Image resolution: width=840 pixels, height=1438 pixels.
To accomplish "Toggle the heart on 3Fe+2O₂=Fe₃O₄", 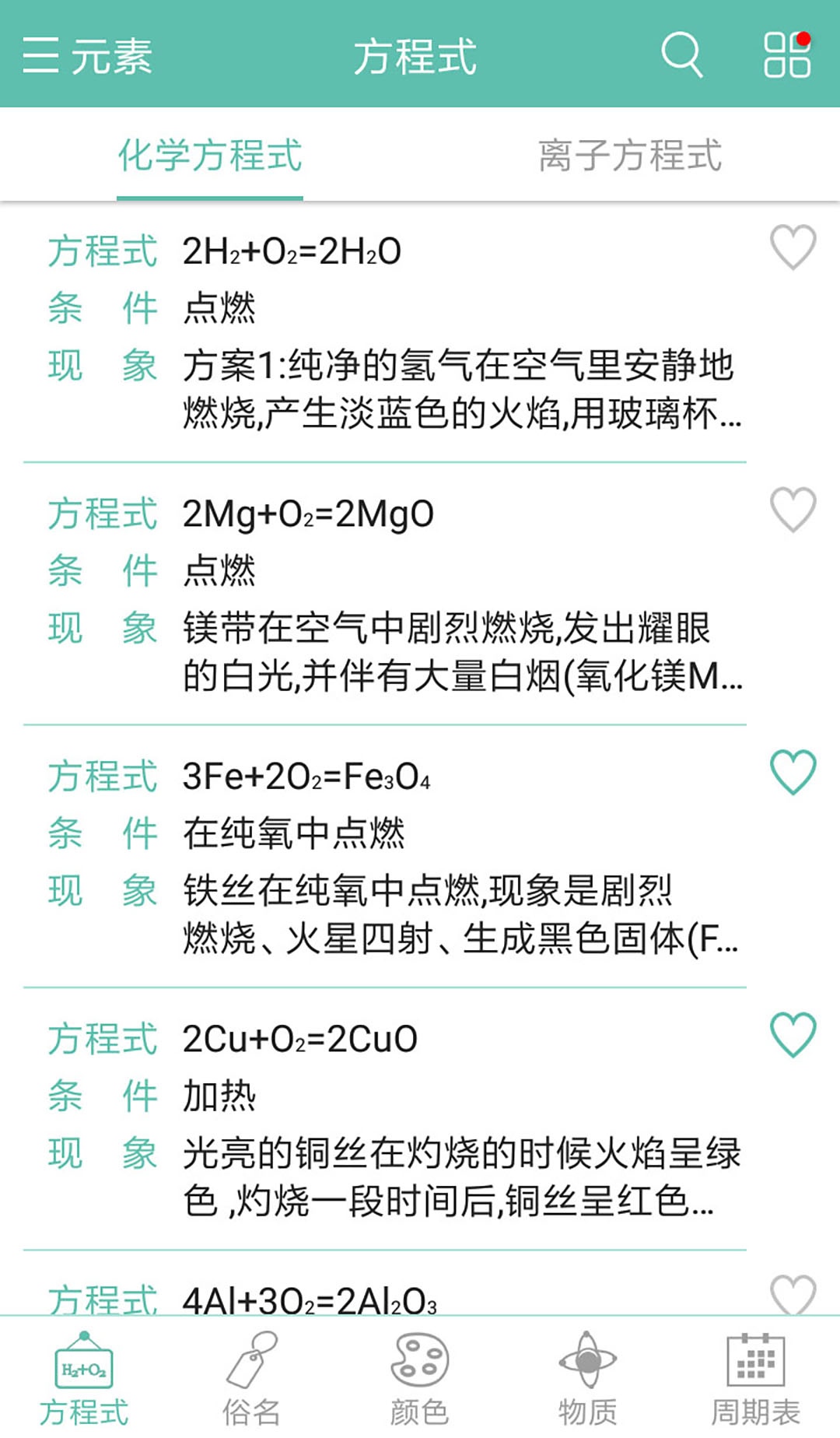I will pos(793,772).
